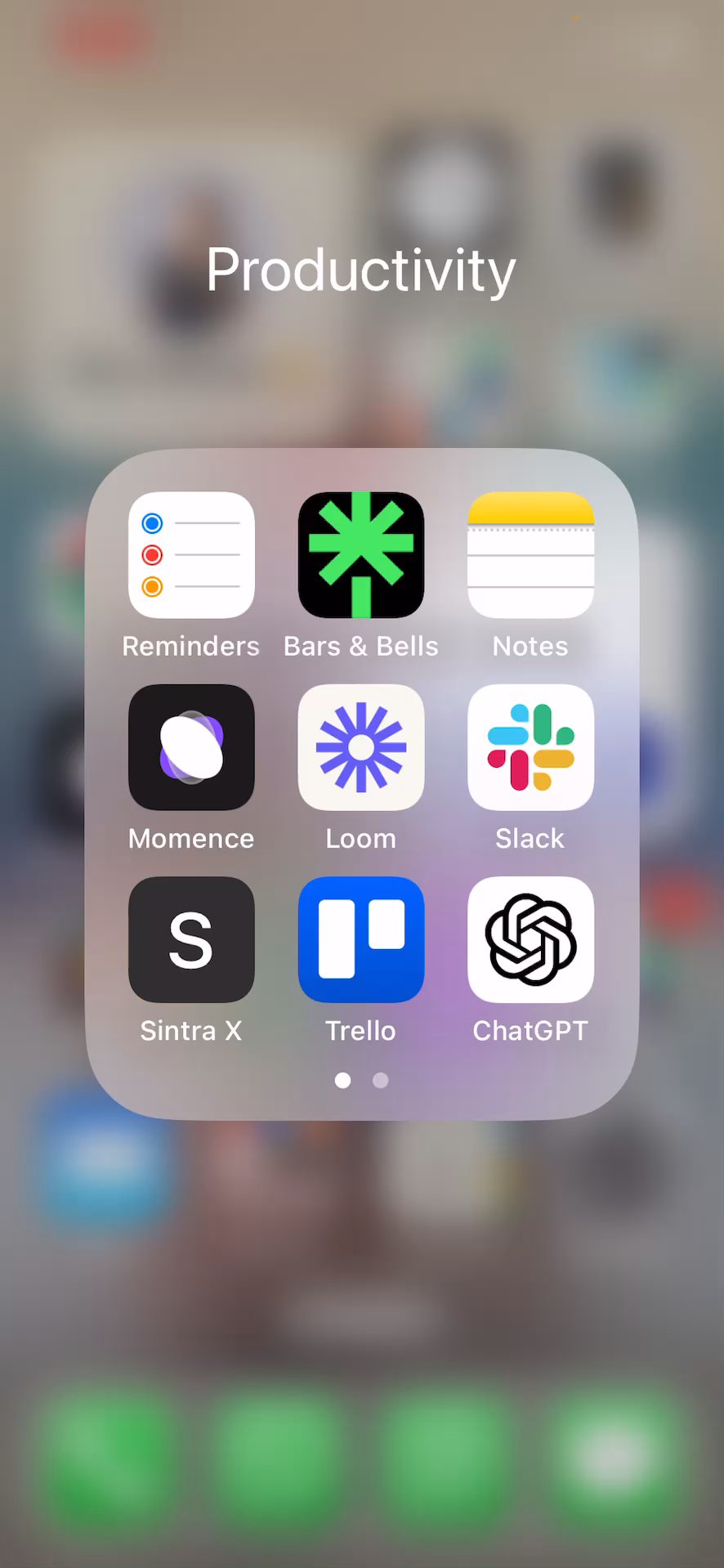Viewport: 724px width, 1568px height.
Task: Open Slack
Action: 530,747
